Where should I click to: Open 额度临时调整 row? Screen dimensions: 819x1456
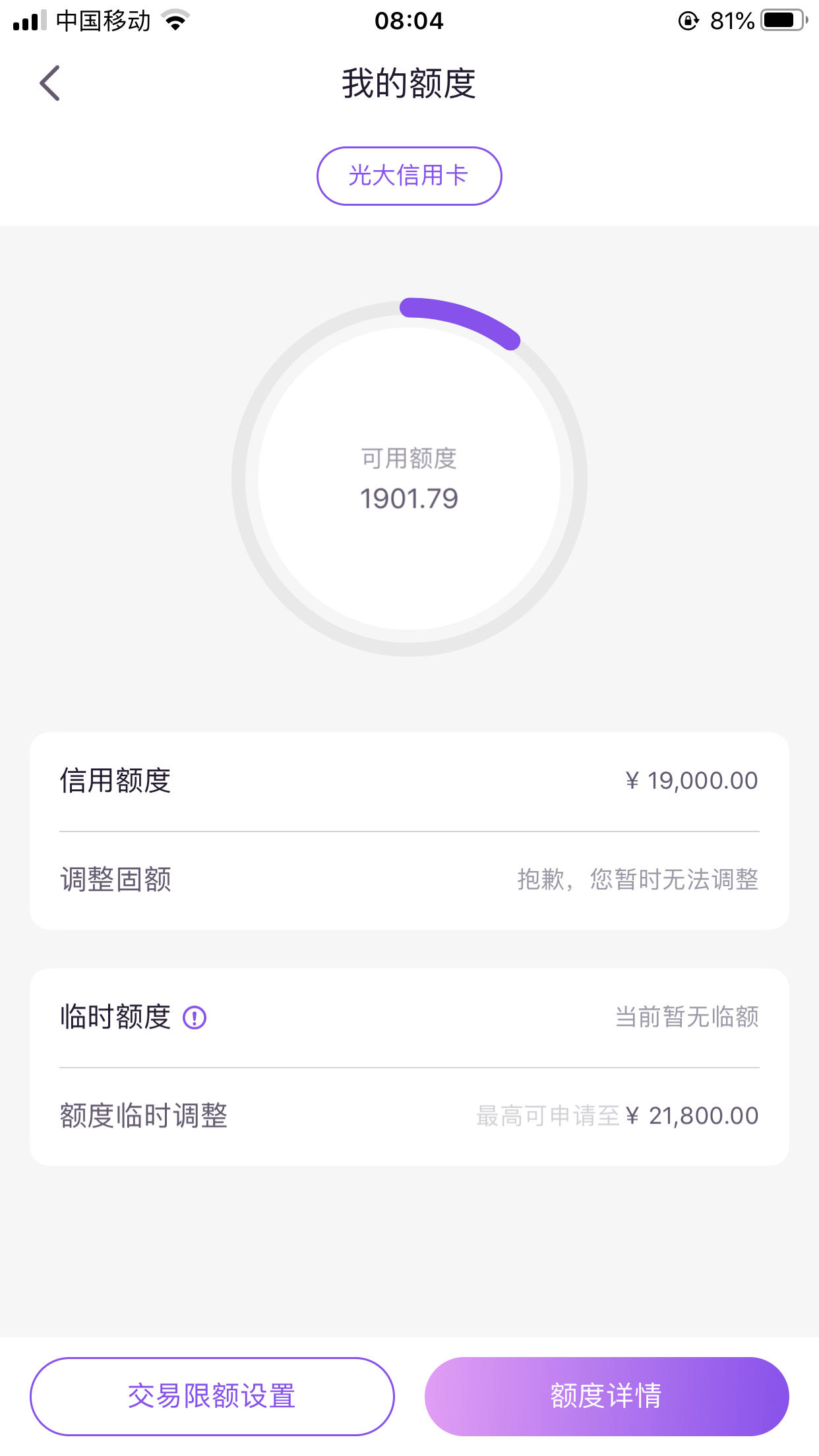[x=409, y=1116]
